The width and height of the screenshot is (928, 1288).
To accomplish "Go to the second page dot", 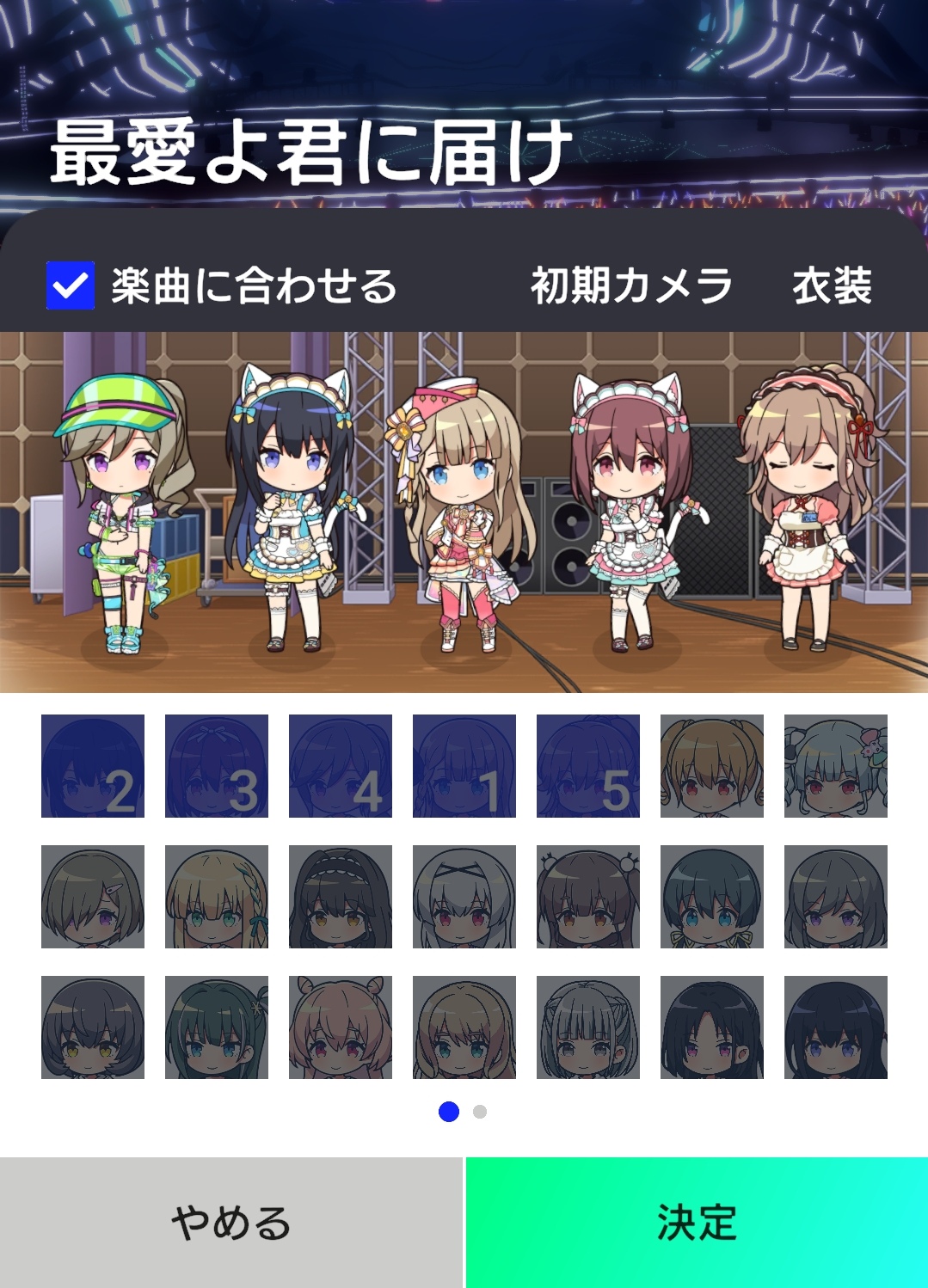I will click(480, 1112).
